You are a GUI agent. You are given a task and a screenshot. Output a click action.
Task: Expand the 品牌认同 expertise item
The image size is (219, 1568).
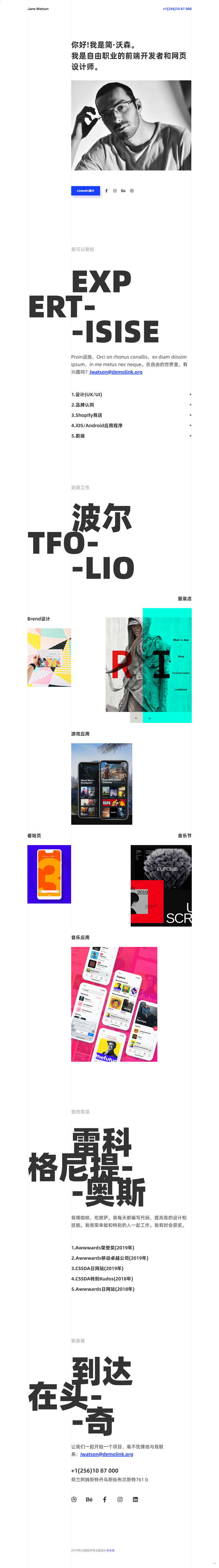pyautogui.click(x=131, y=405)
